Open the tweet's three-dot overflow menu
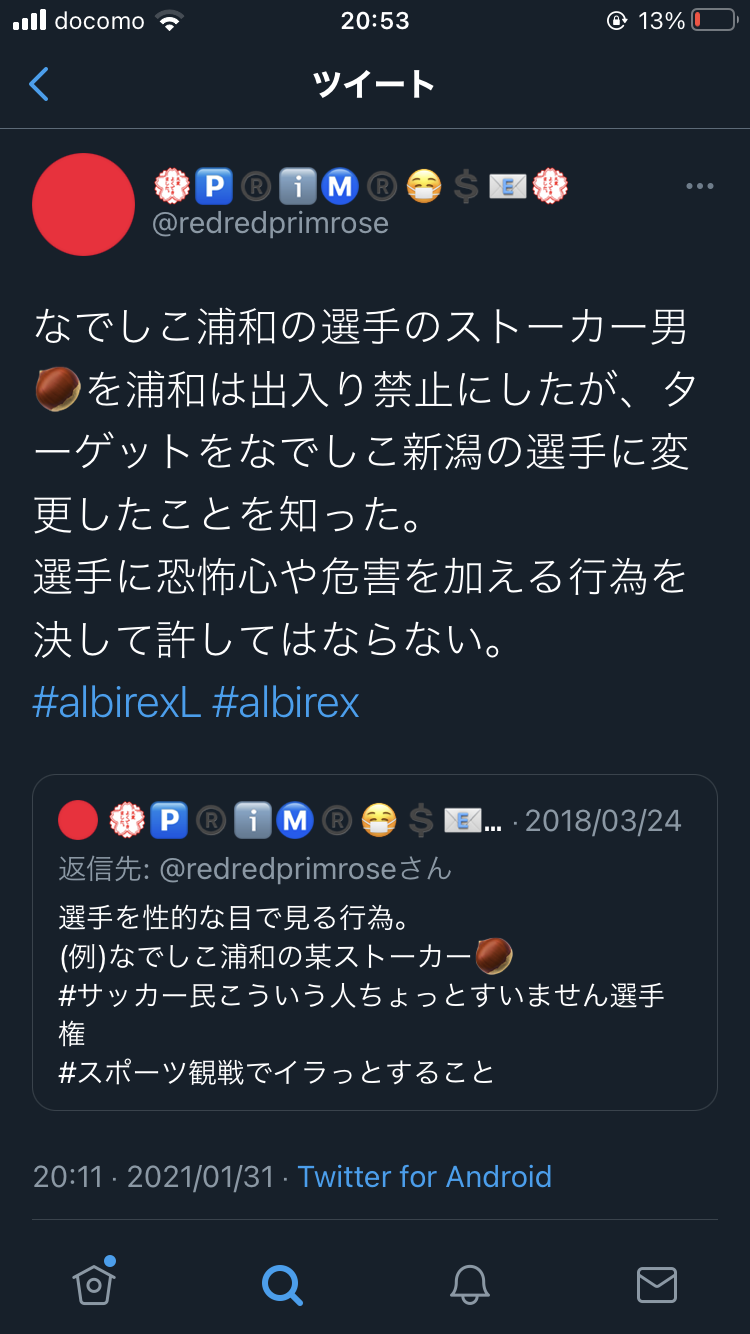 (699, 187)
